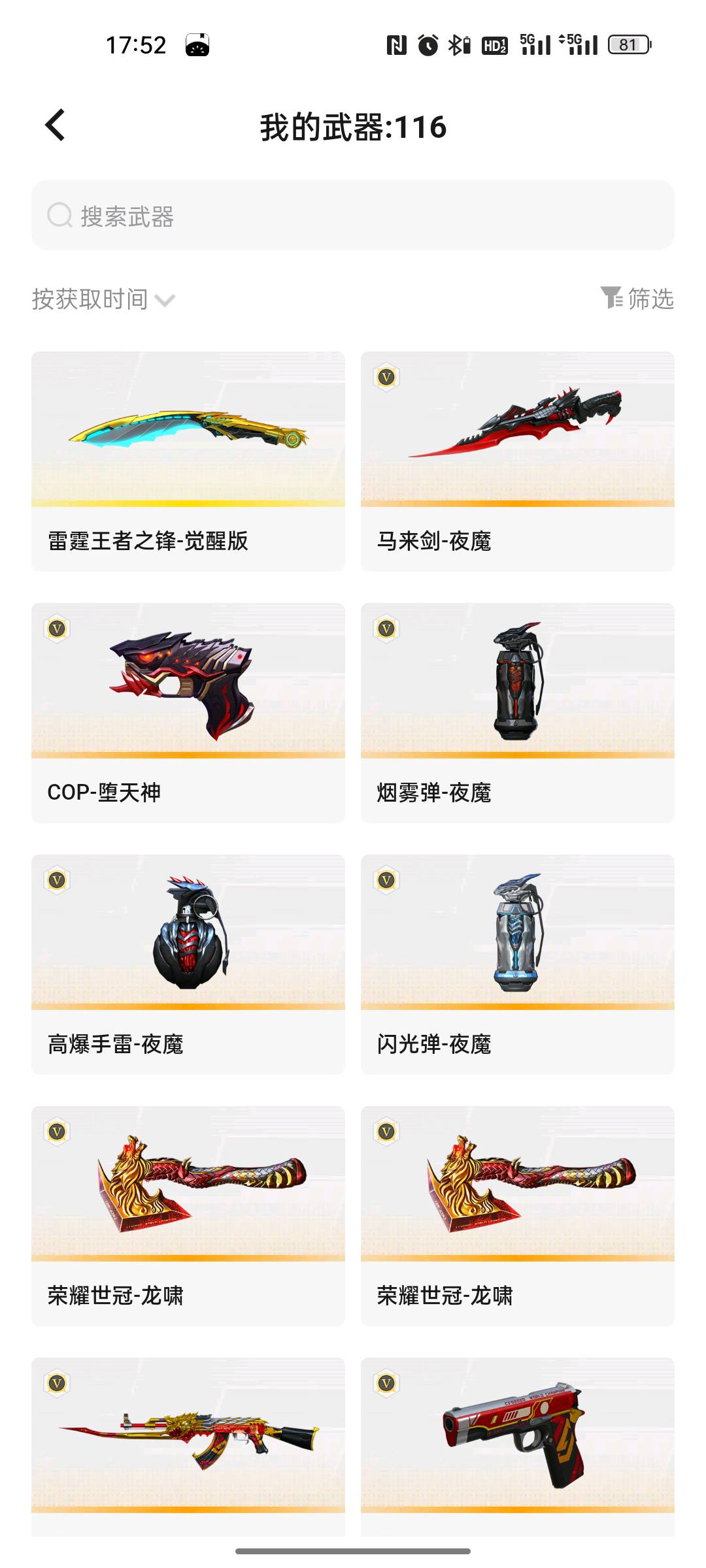Screen dimensions: 706x1568
Task: View the 高爆手雷-夜魔 grenade card
Action: click(188, 964)
